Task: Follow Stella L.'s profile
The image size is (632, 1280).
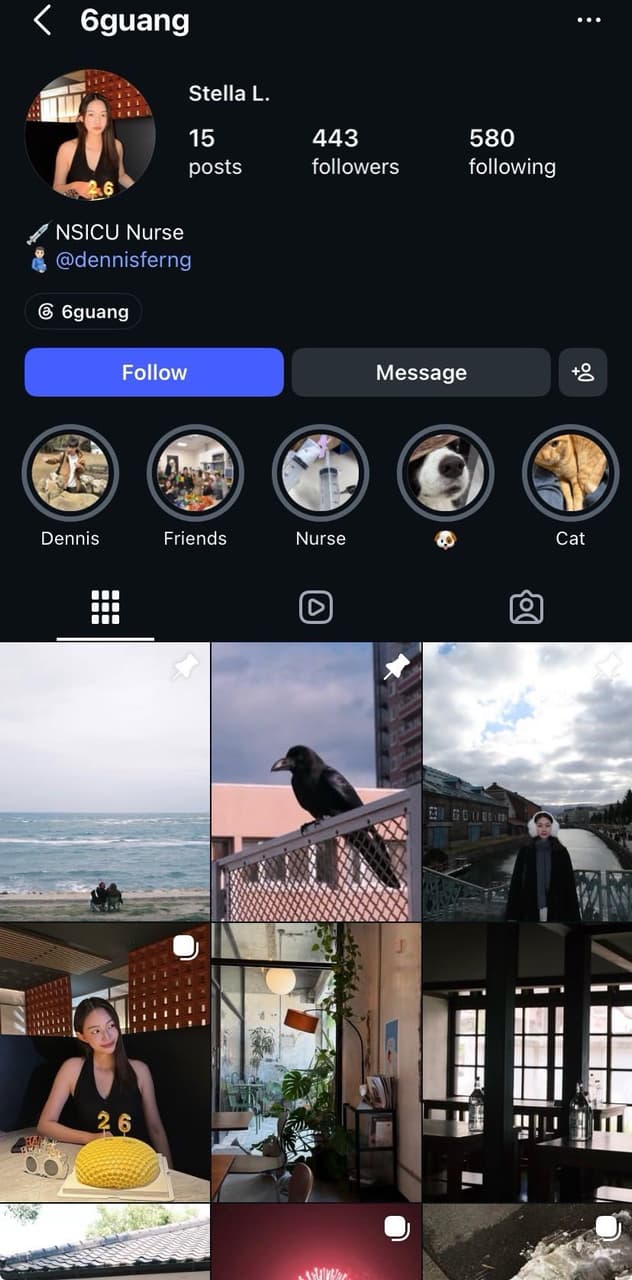Action: [154, 372]
